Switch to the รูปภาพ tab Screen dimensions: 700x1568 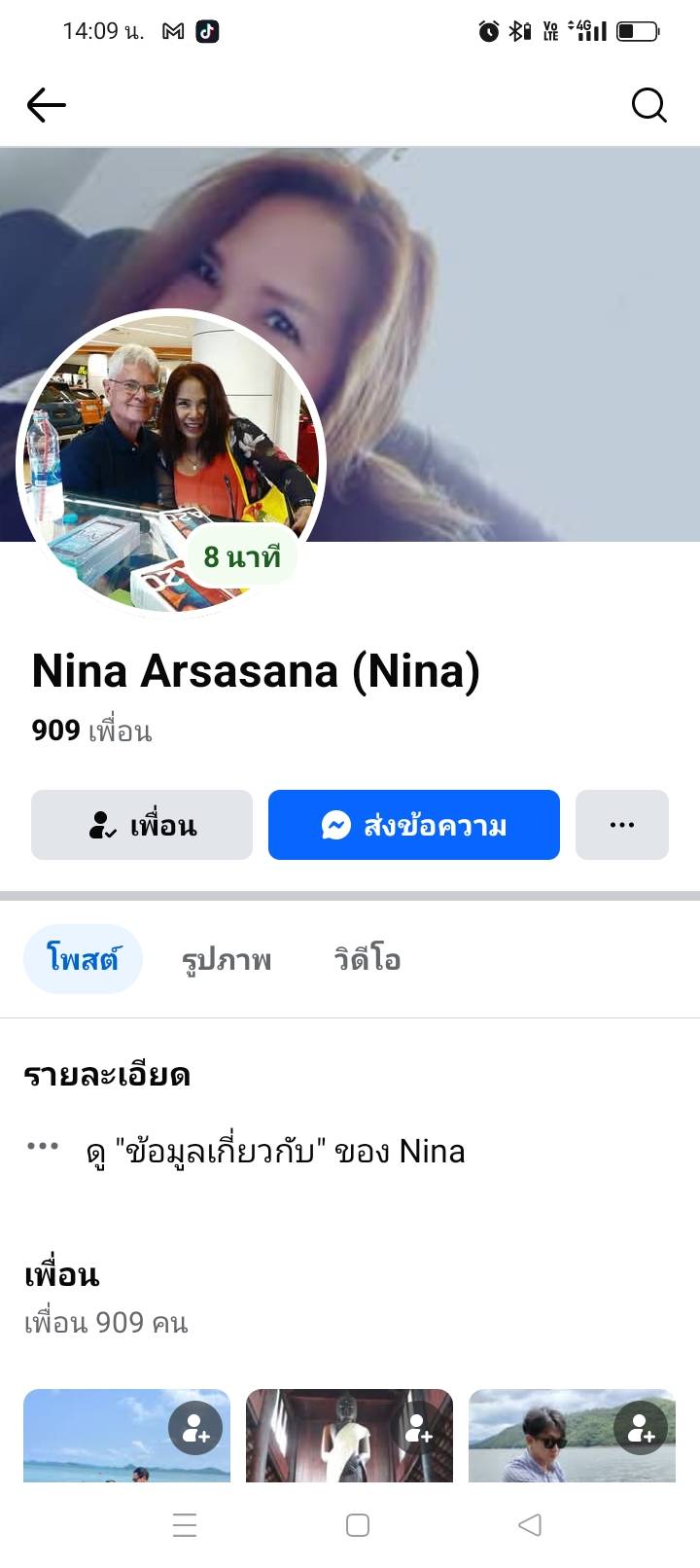227,959
